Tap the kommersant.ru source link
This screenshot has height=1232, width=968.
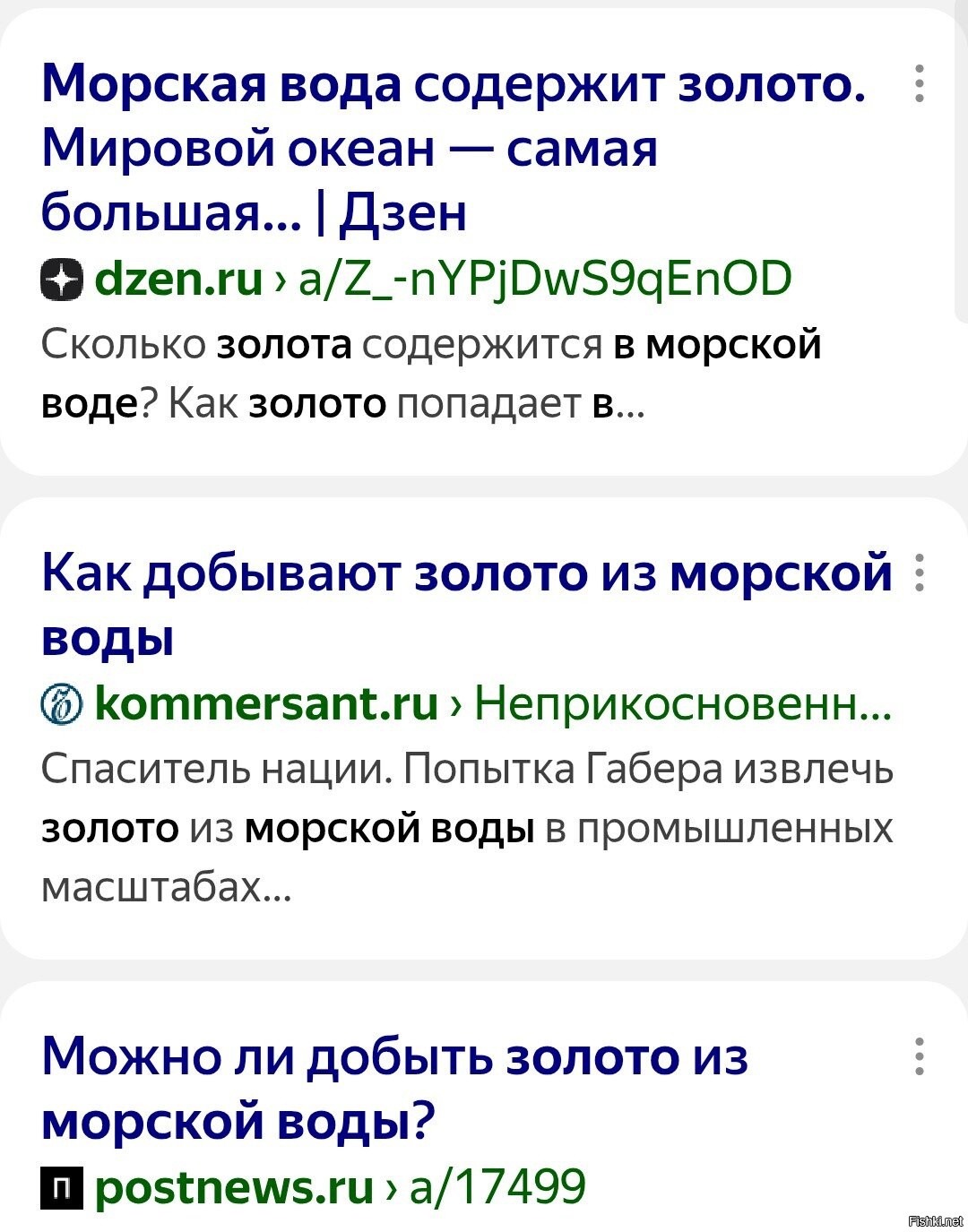266,703
